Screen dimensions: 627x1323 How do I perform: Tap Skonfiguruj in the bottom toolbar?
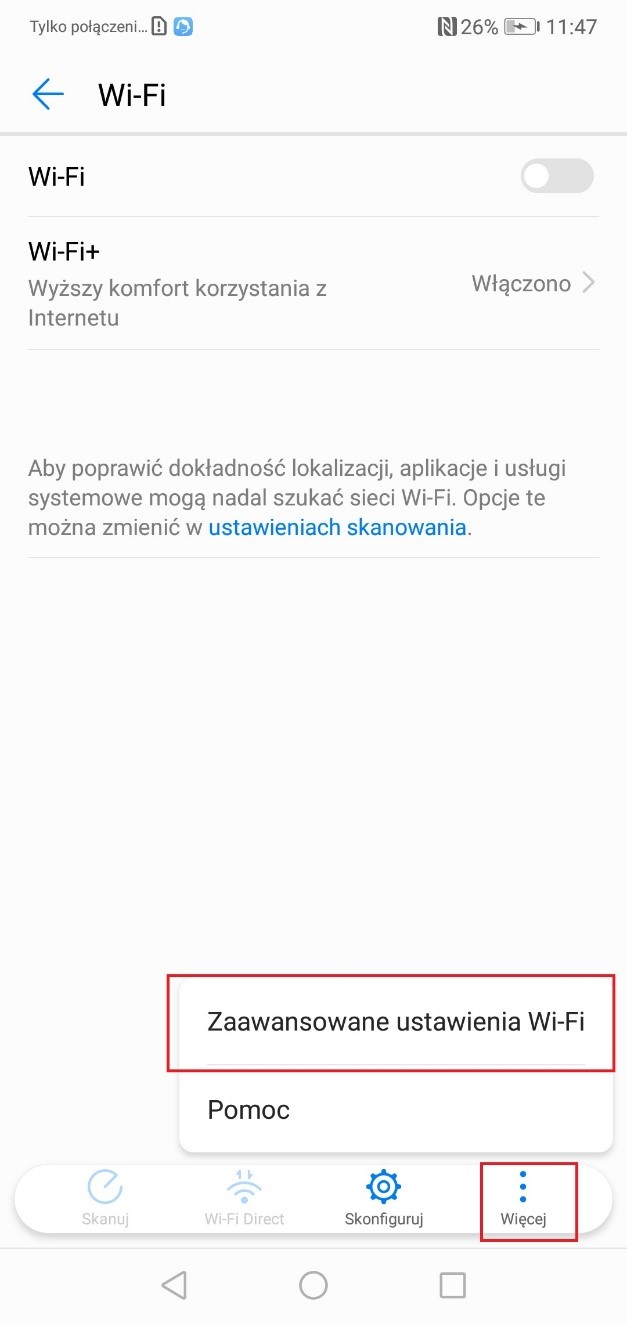[383, 1199]
